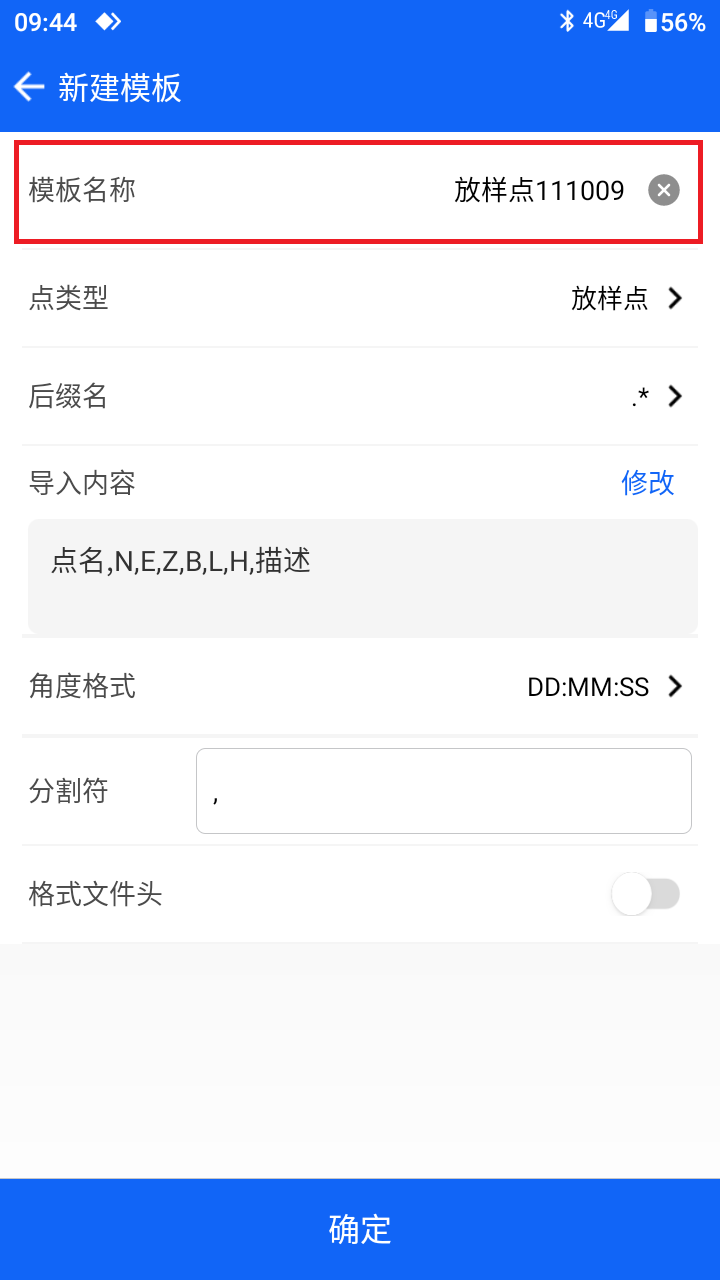Viewport: 720px width, 1280px height.
Task: Tap 修改 to edit 导入内容
Action: [648, 483]
